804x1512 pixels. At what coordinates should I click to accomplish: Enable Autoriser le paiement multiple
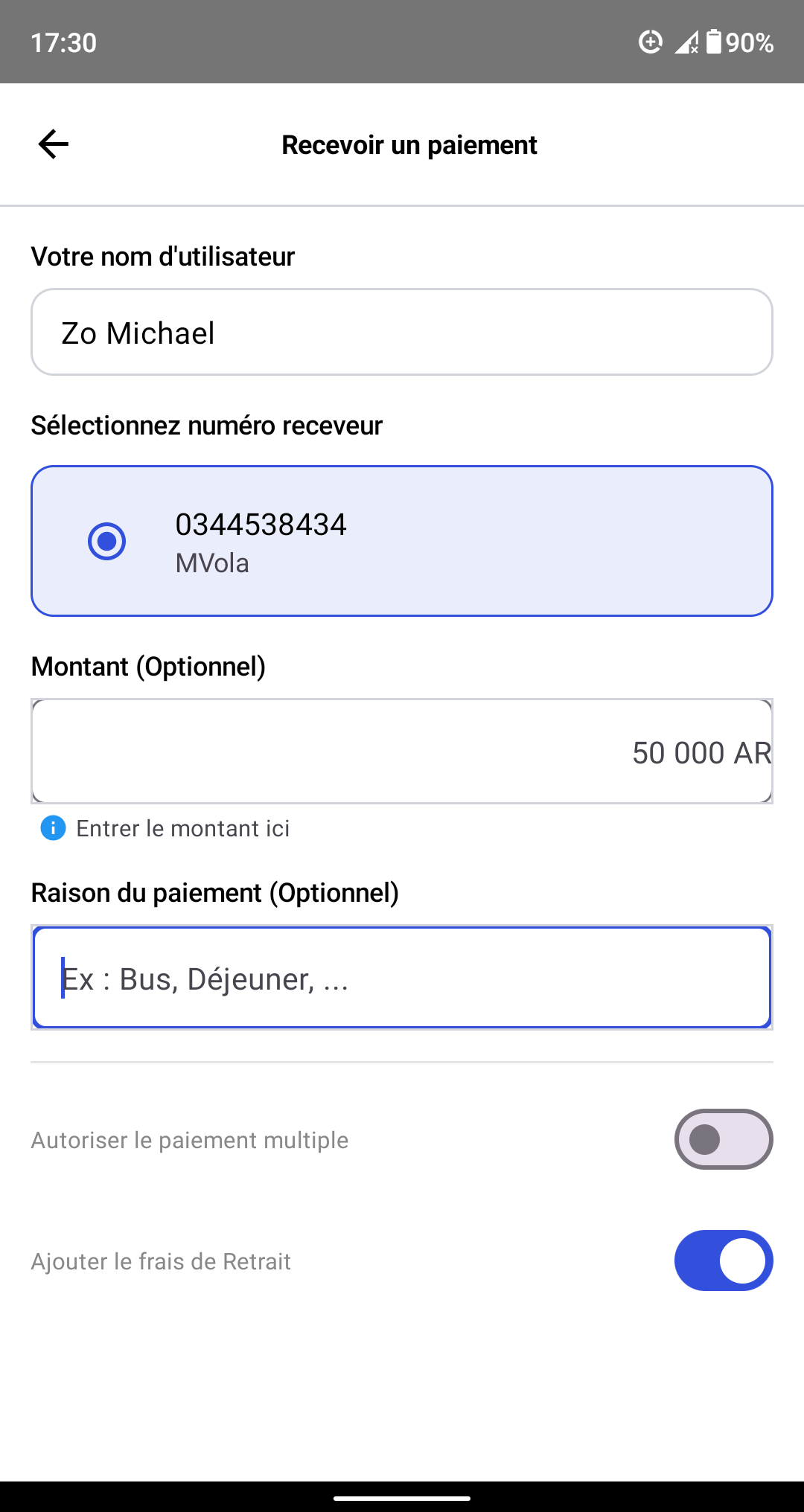click(x=723, y=1138)
